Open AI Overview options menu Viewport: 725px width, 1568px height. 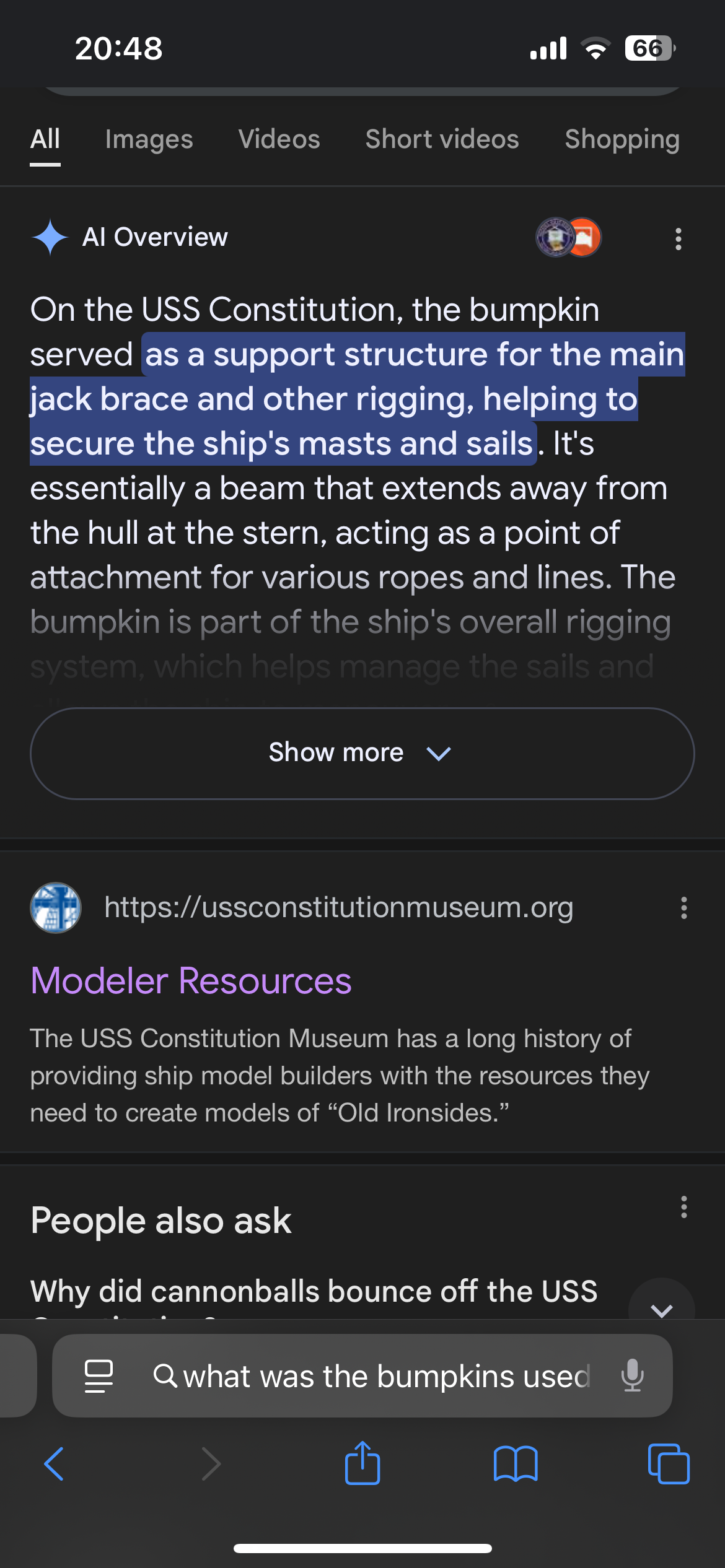[x=679, y=238]
